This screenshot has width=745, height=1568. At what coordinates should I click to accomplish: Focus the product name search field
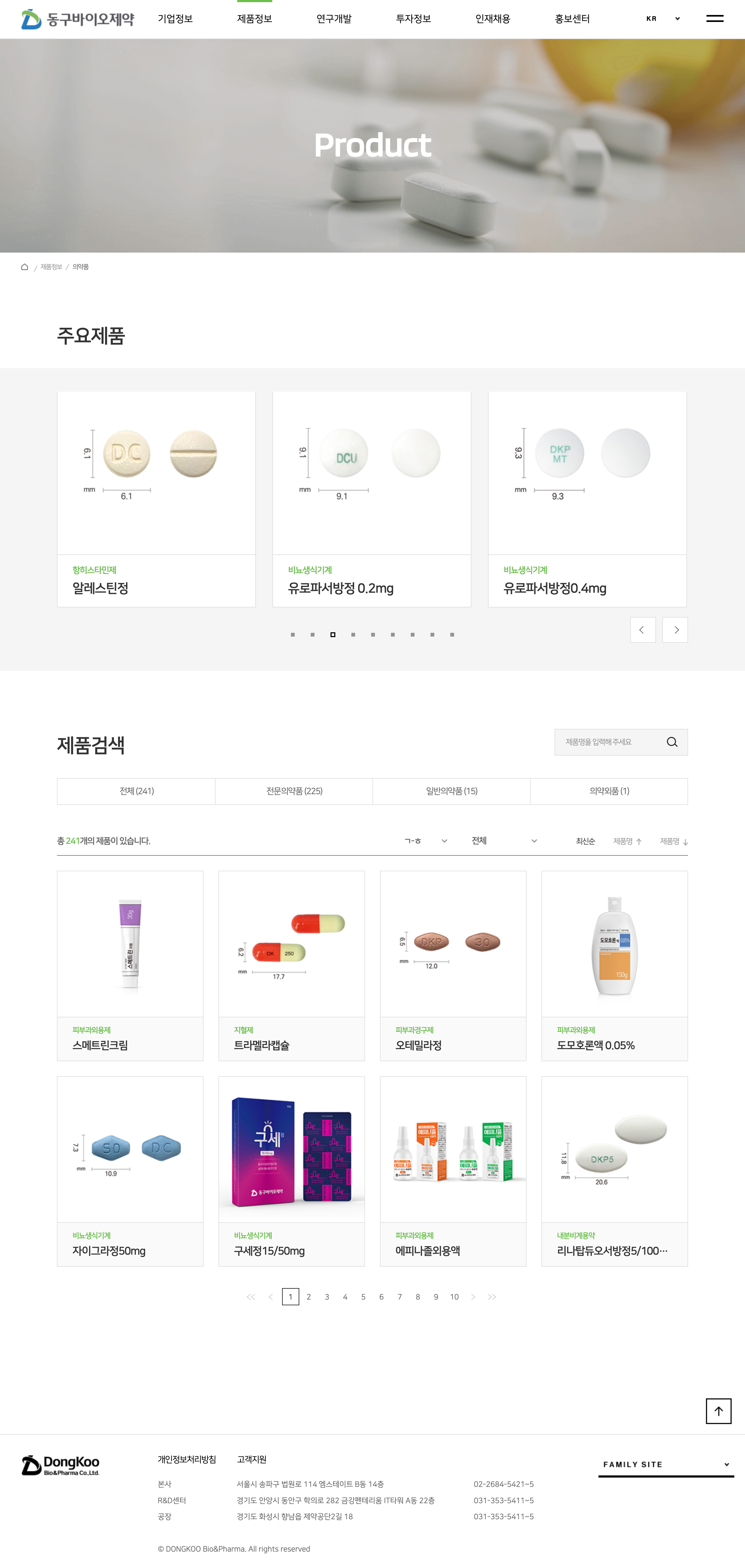click(608, 742)
